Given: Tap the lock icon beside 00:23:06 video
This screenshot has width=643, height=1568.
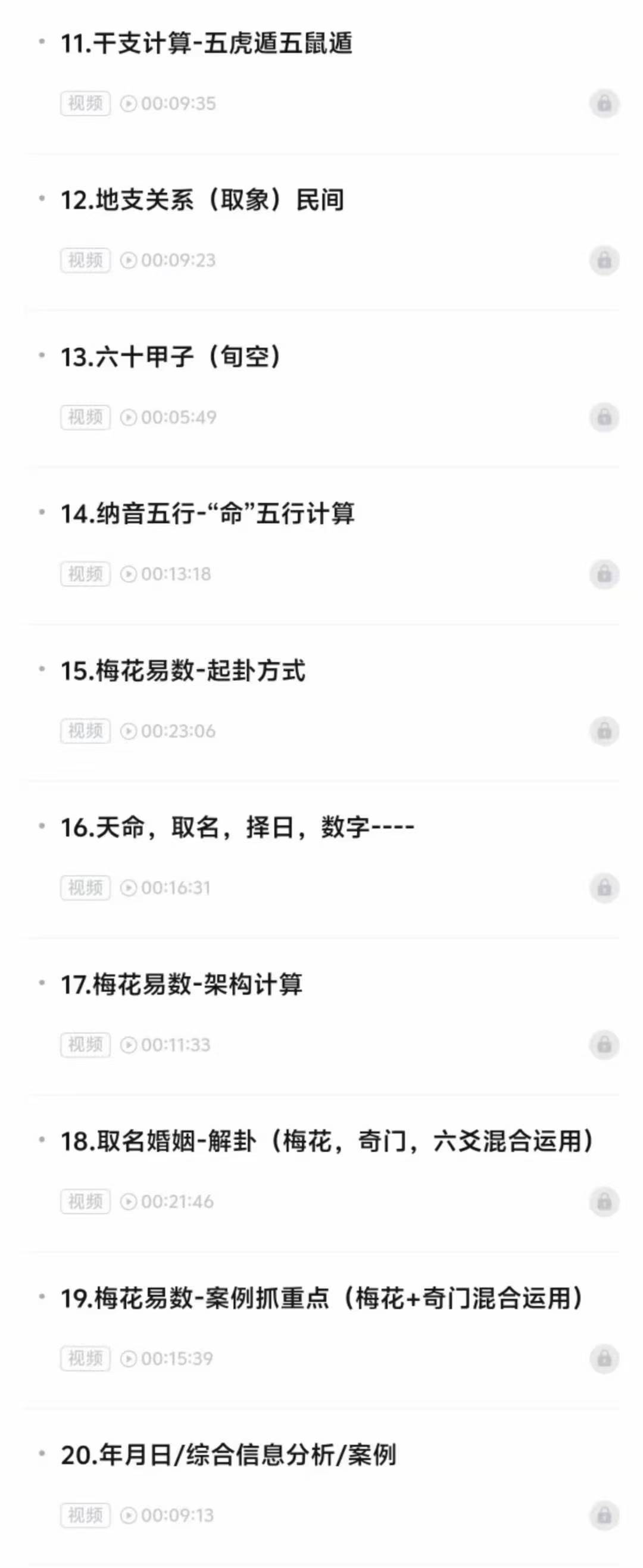Looking at the screenshot, I should point(604,730).
